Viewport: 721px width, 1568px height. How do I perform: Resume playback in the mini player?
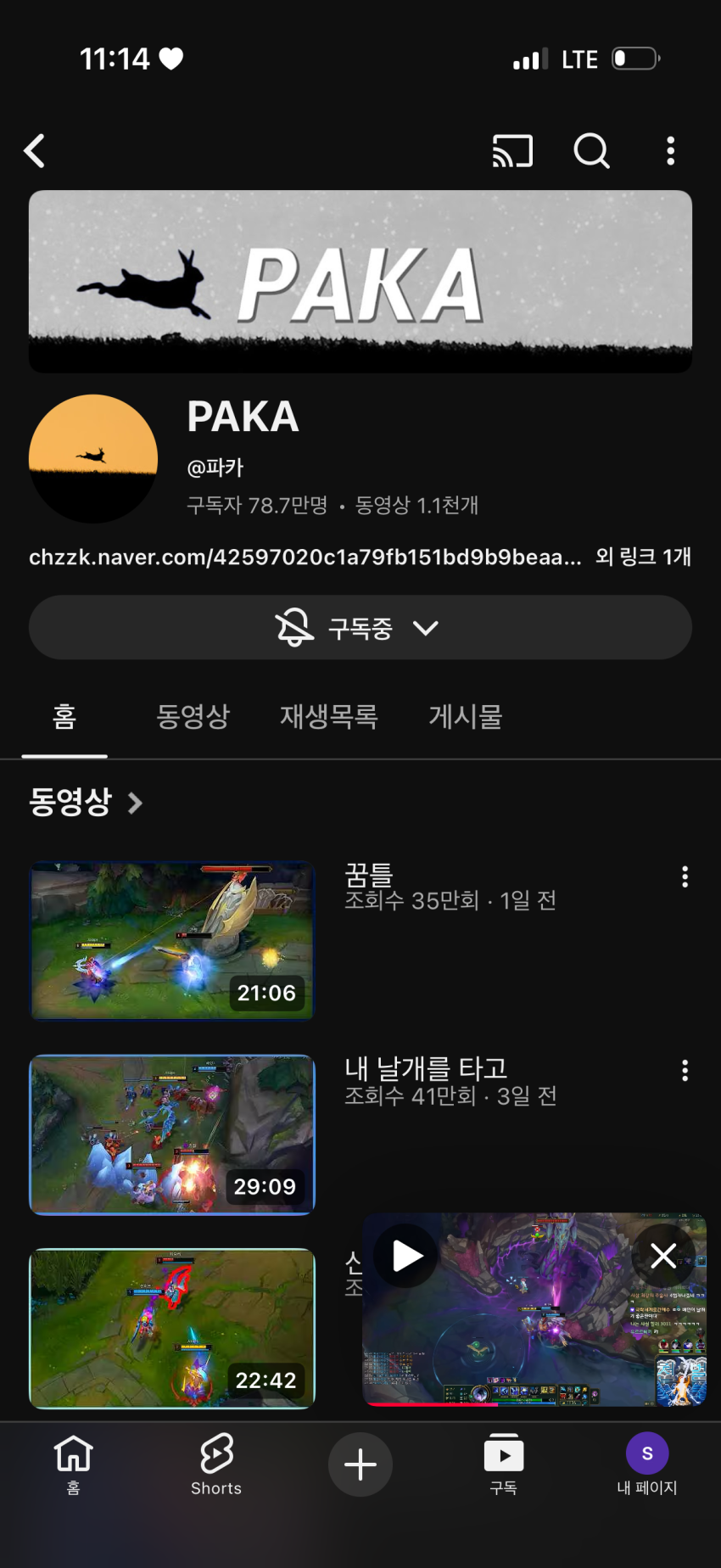(406, 1256)
